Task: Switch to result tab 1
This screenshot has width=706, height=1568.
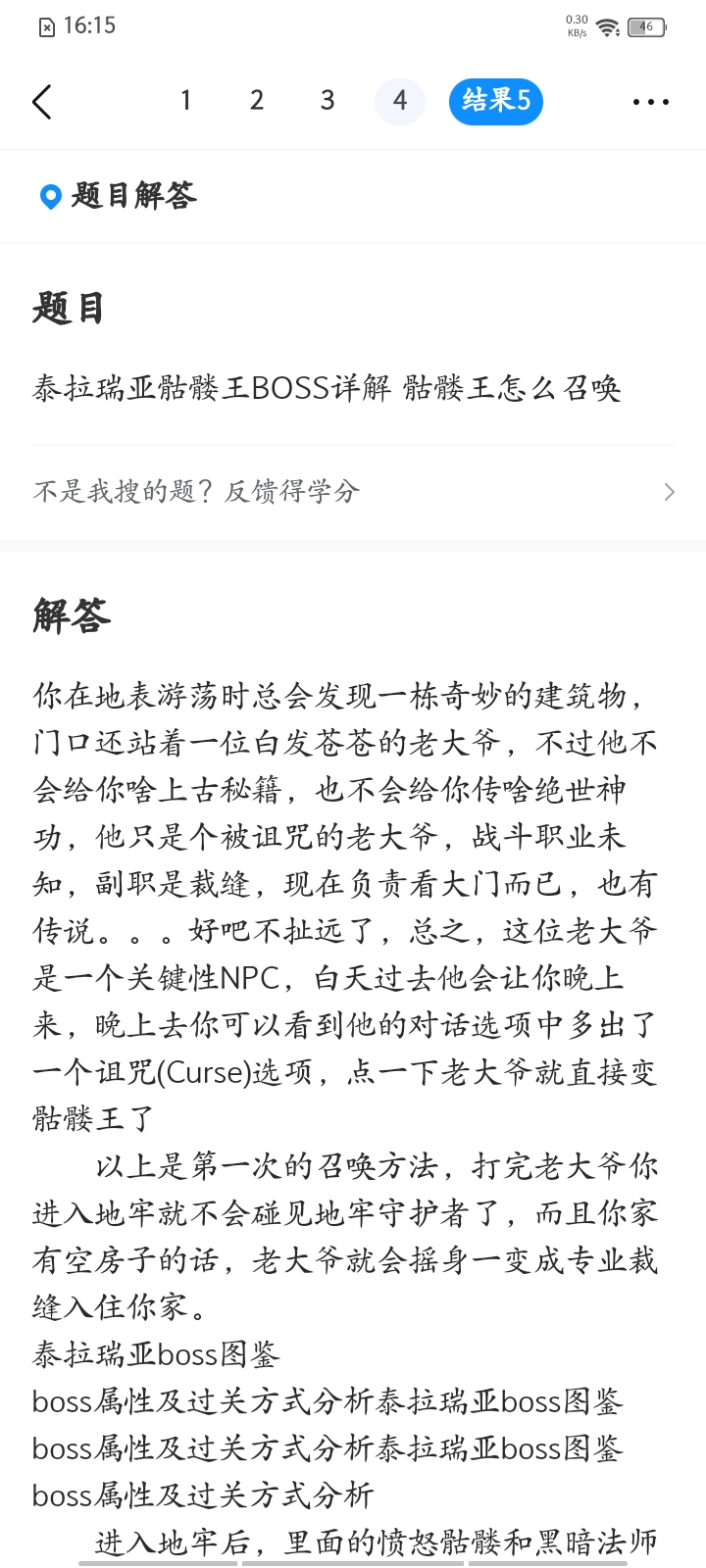Action: tap(185, 100)
